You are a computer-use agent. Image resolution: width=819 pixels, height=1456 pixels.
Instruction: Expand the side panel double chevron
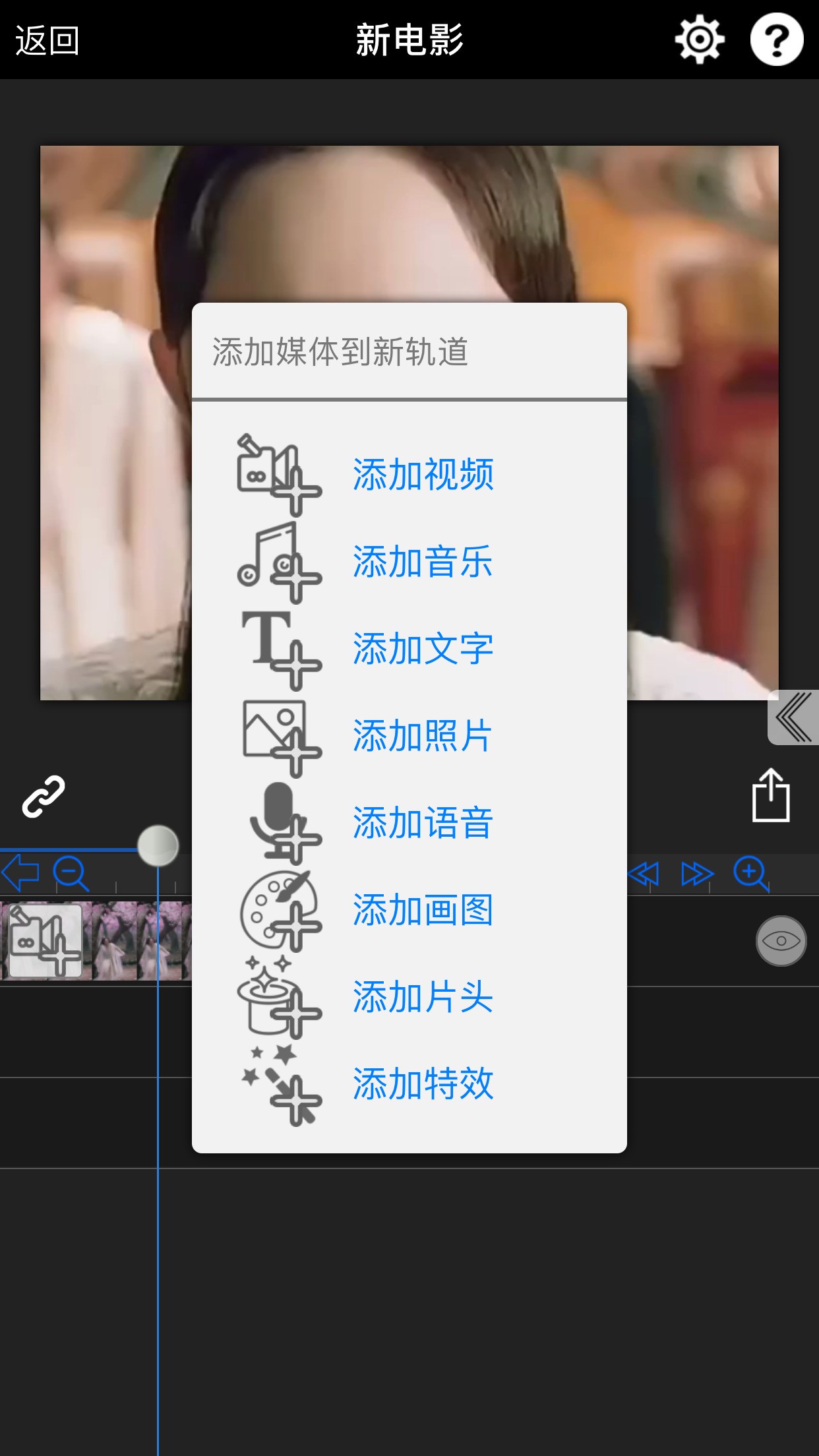click(793, 717)
